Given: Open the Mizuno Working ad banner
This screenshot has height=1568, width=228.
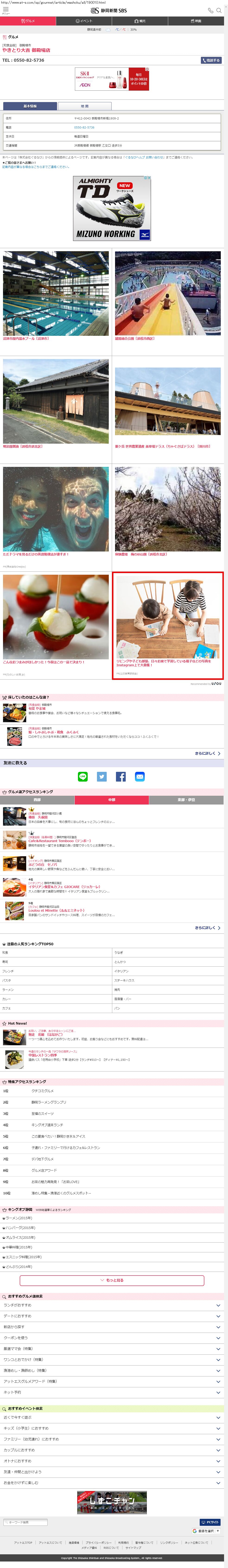Looking at the screenshot, I should pos(112,208).
